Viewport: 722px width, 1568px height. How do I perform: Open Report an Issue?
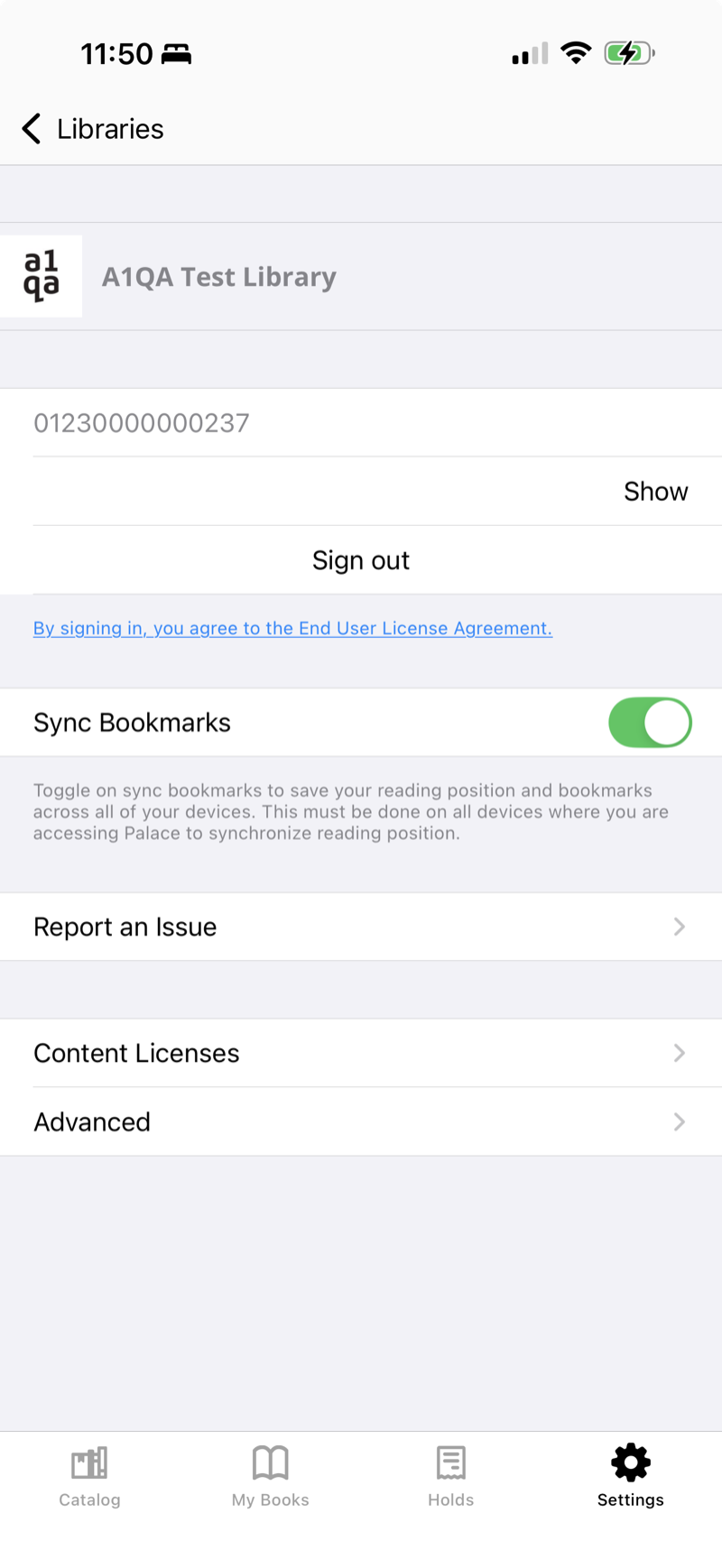click(361, 927)
